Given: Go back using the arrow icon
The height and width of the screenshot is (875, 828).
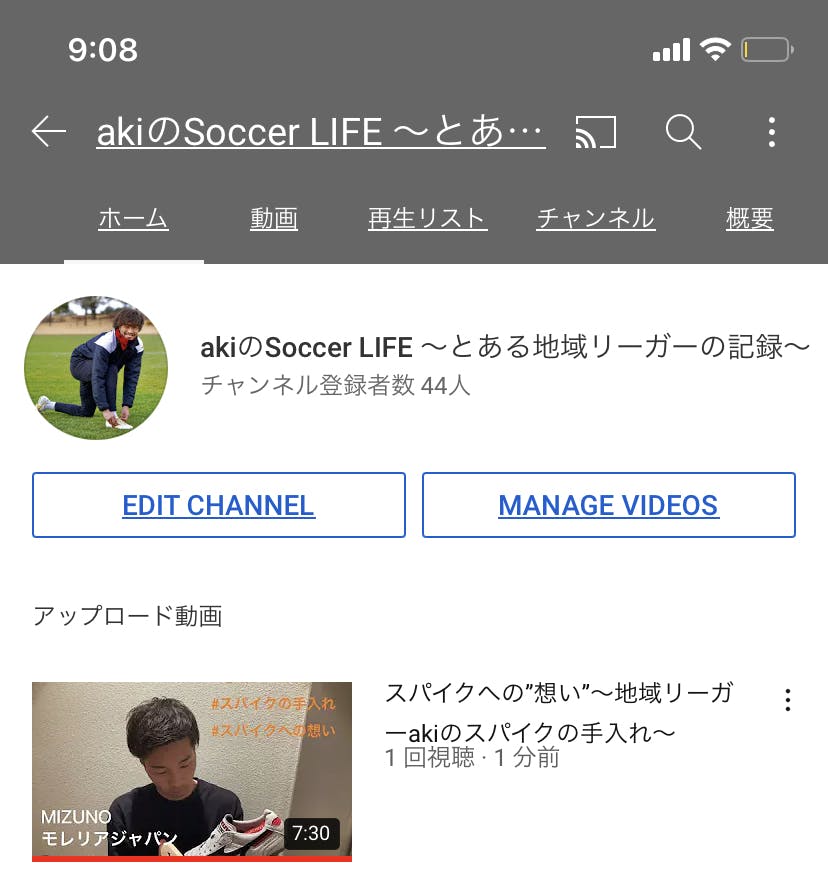Looking at the screenshot, I should tap(48, 132).
